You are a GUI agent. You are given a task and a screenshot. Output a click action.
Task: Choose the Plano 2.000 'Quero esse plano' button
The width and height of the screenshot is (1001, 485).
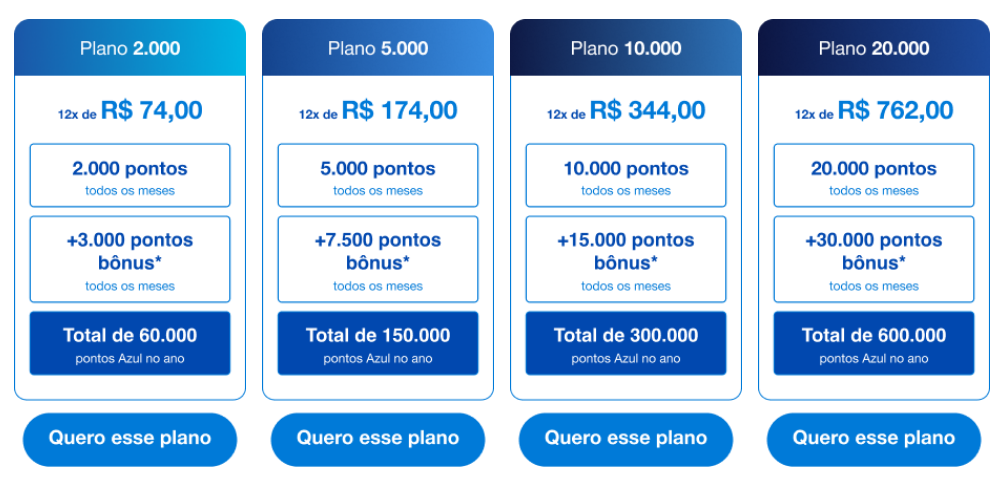click(x=130, y=439)
